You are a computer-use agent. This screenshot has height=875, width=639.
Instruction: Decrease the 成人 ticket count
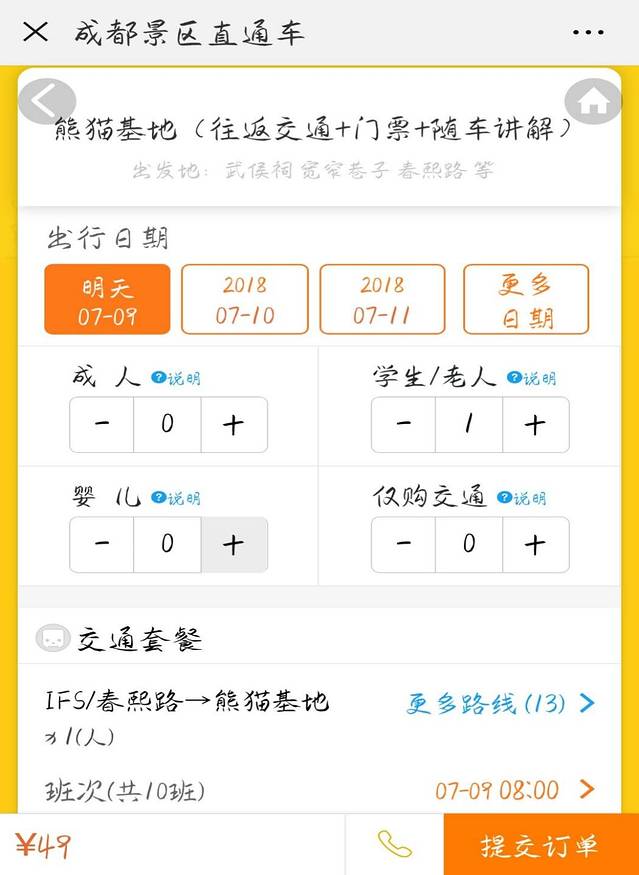102,425
